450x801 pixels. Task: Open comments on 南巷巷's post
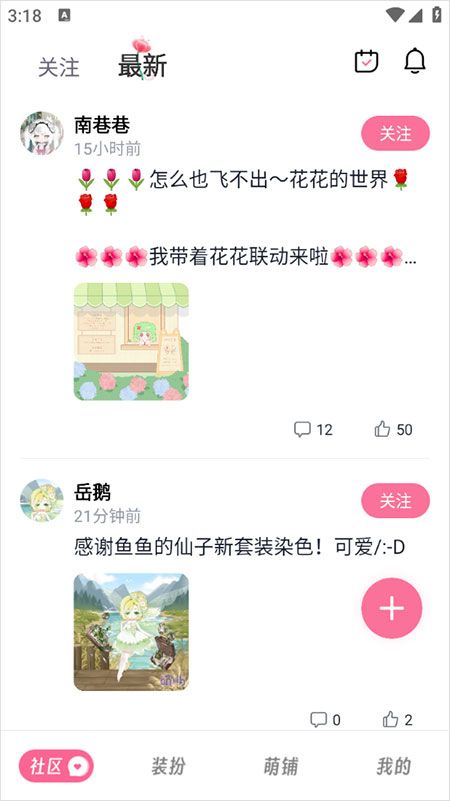pos(313,429)
